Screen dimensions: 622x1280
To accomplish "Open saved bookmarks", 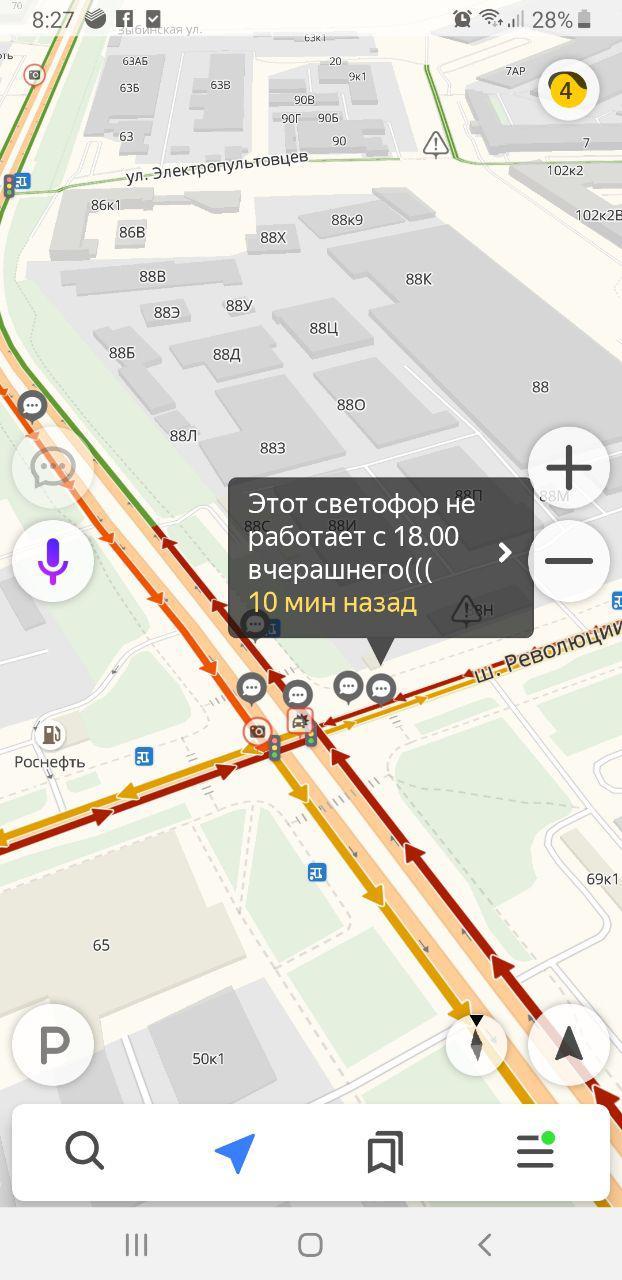I will tap(385, 1152).
